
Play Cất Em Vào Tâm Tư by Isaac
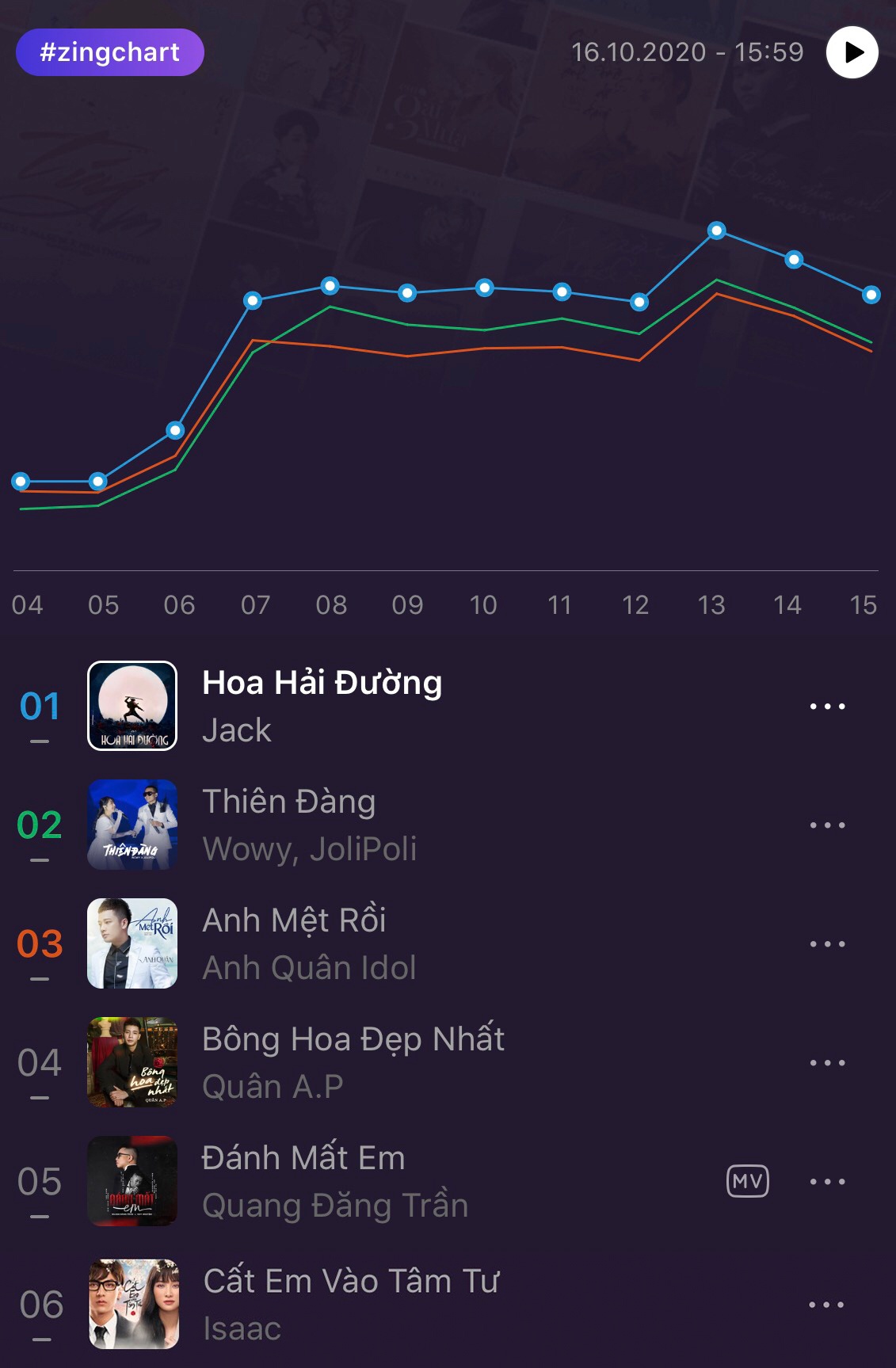tap(350, 1304)
